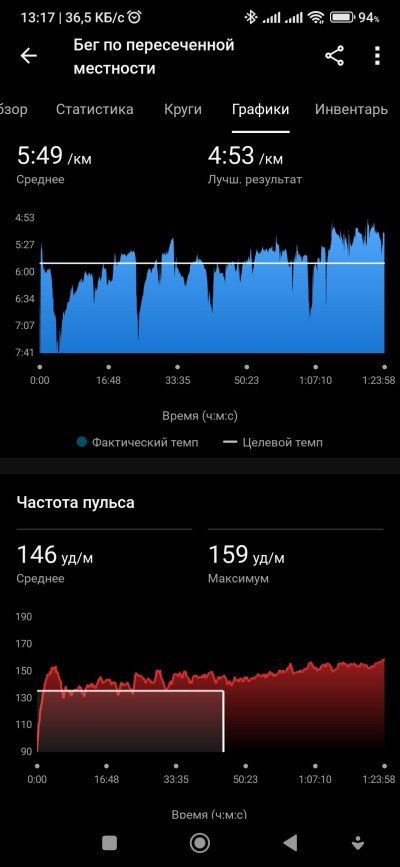Viewport: 400px width, 867px height.
Task: Switch to the Круги tab
Action: 183,109
